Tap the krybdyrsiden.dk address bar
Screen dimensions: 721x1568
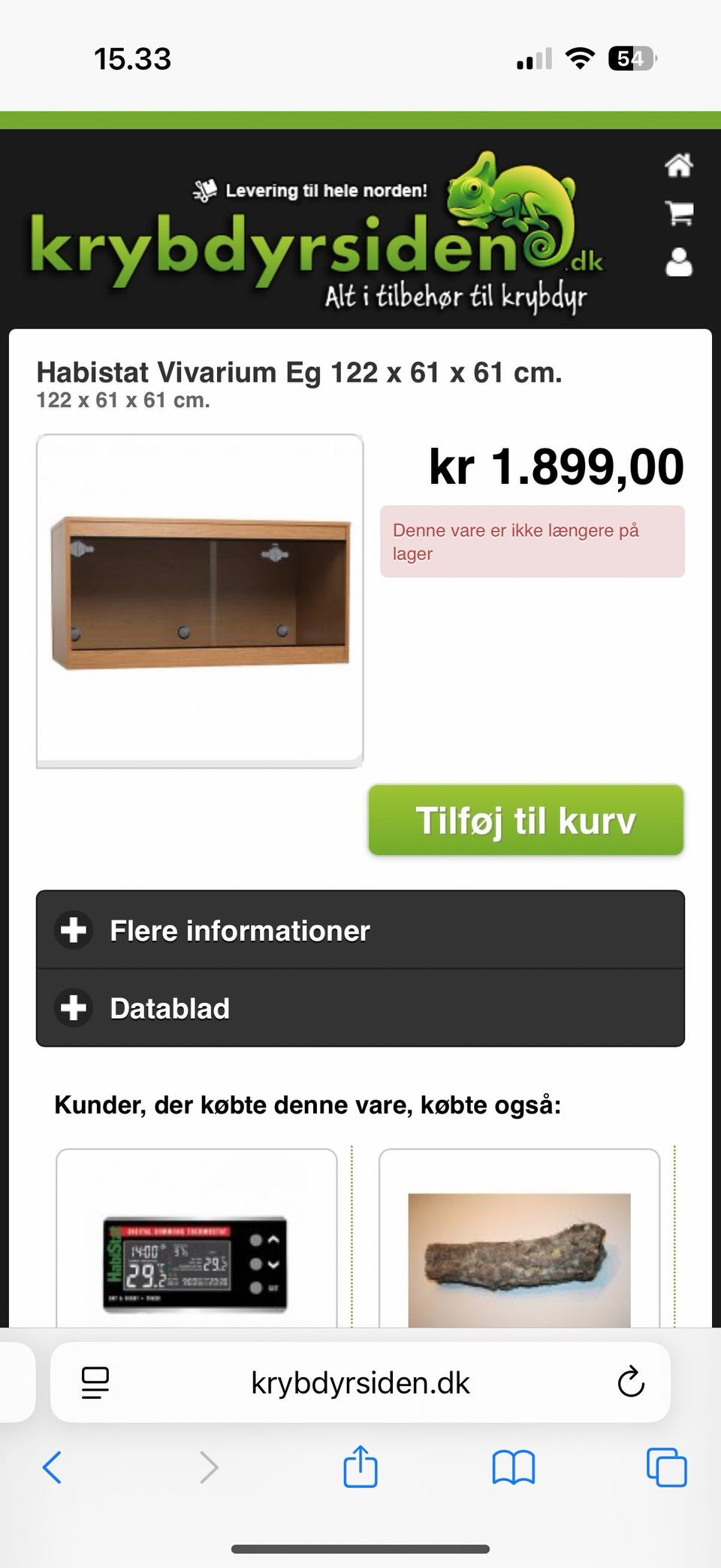360,1382
